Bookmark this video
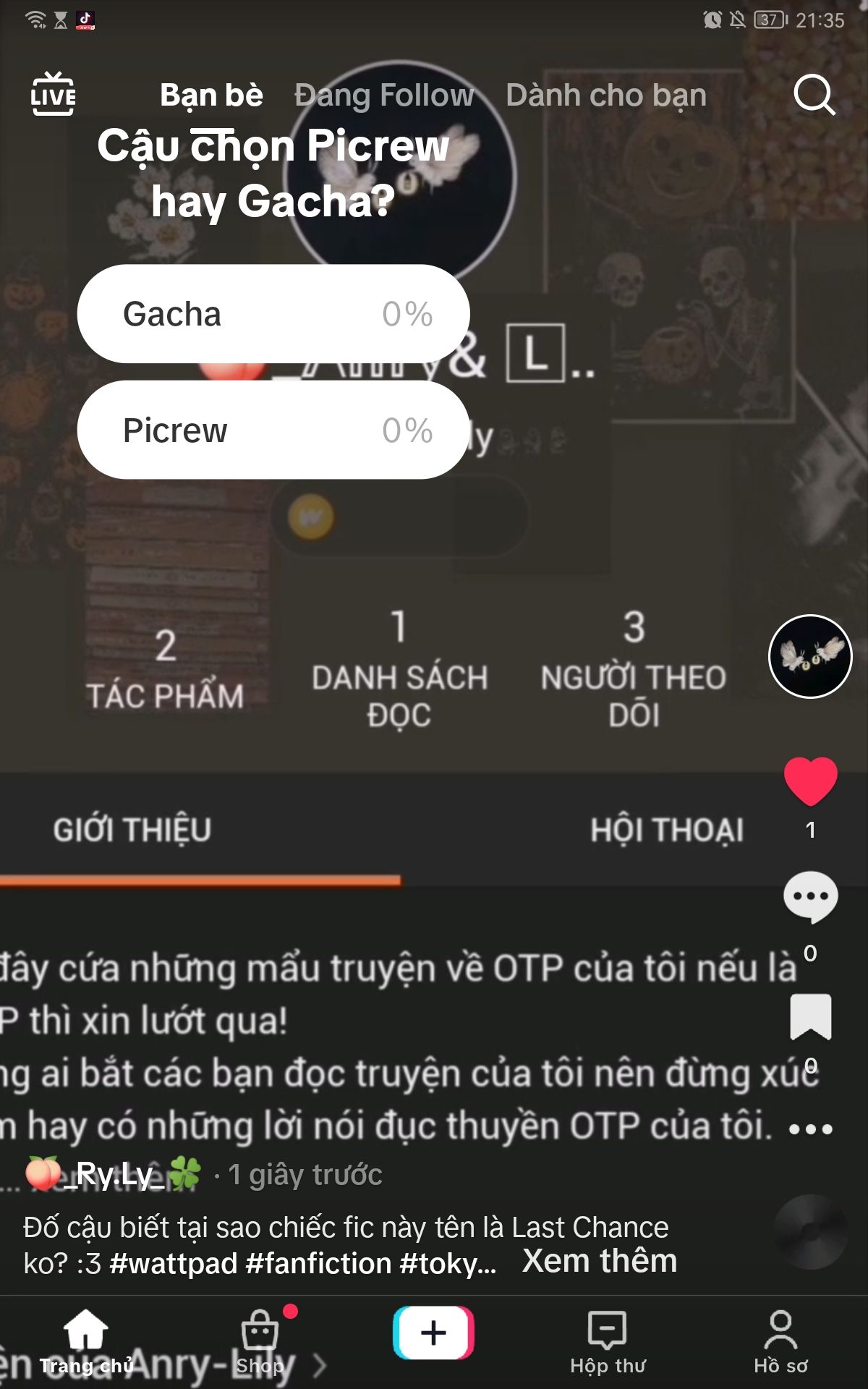The image size is (868, 1389). pyautogui.click(x=810, y=1016)
